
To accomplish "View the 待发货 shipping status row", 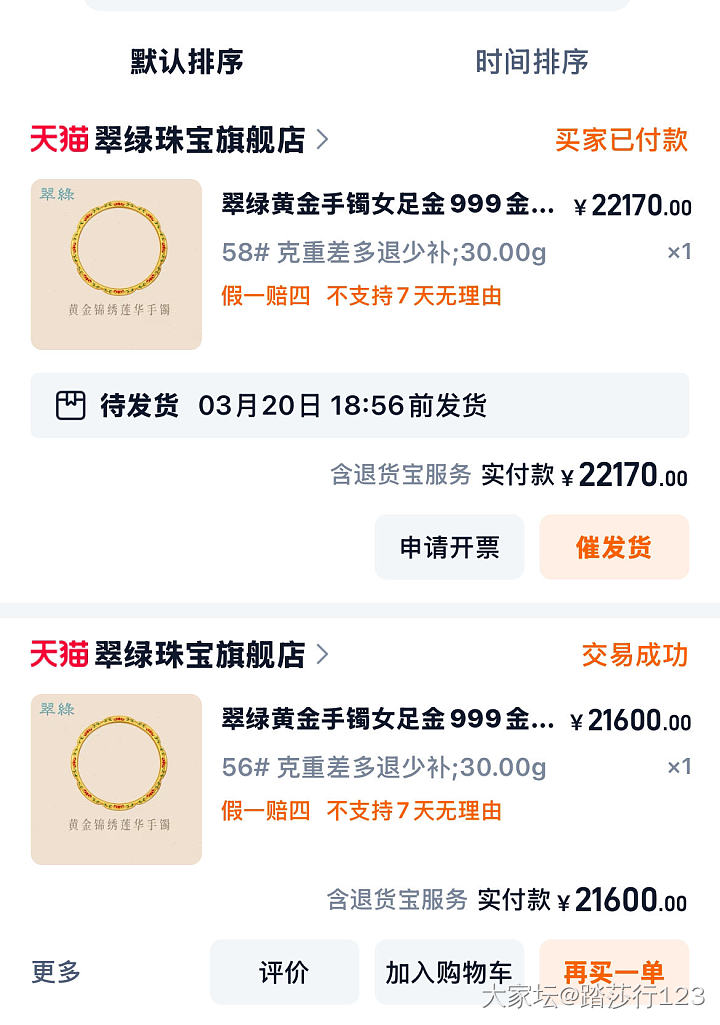I will pyautogui.click(x=359, y=405).
